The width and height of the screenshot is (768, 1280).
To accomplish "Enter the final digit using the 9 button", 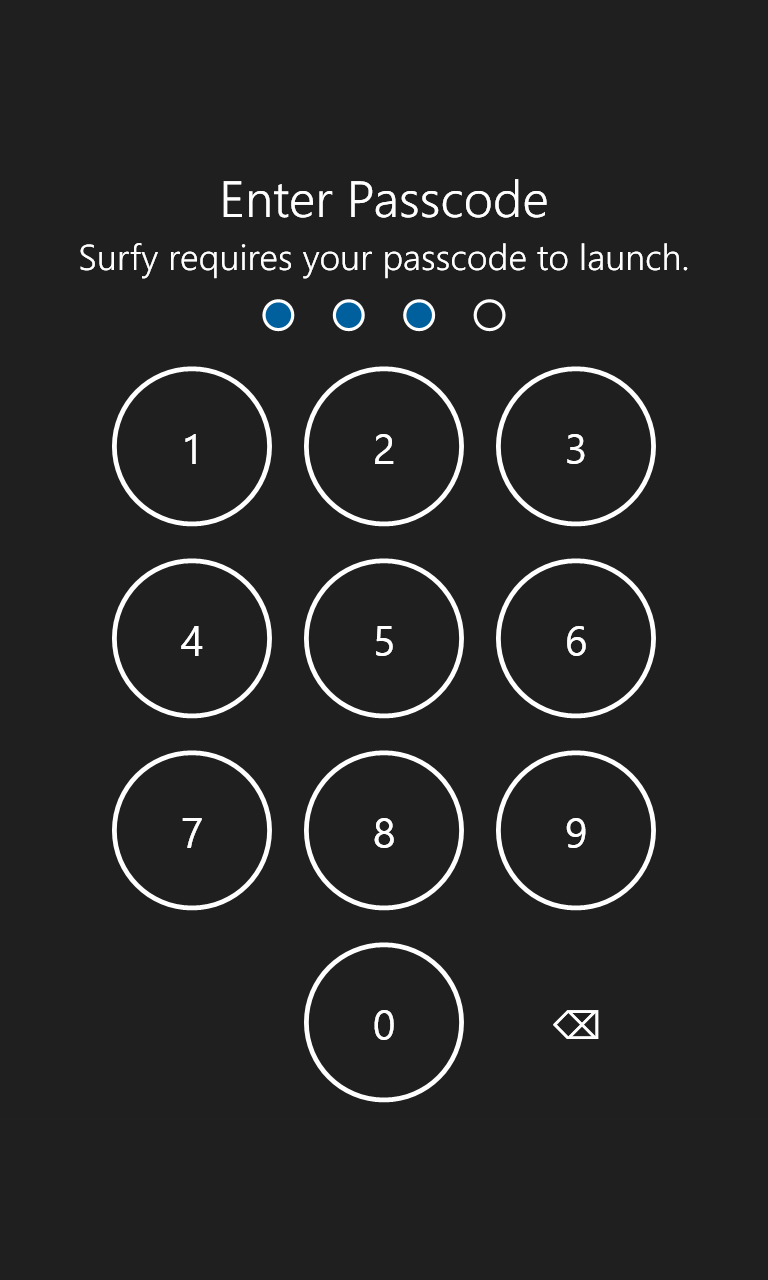I will pos(576,831).
